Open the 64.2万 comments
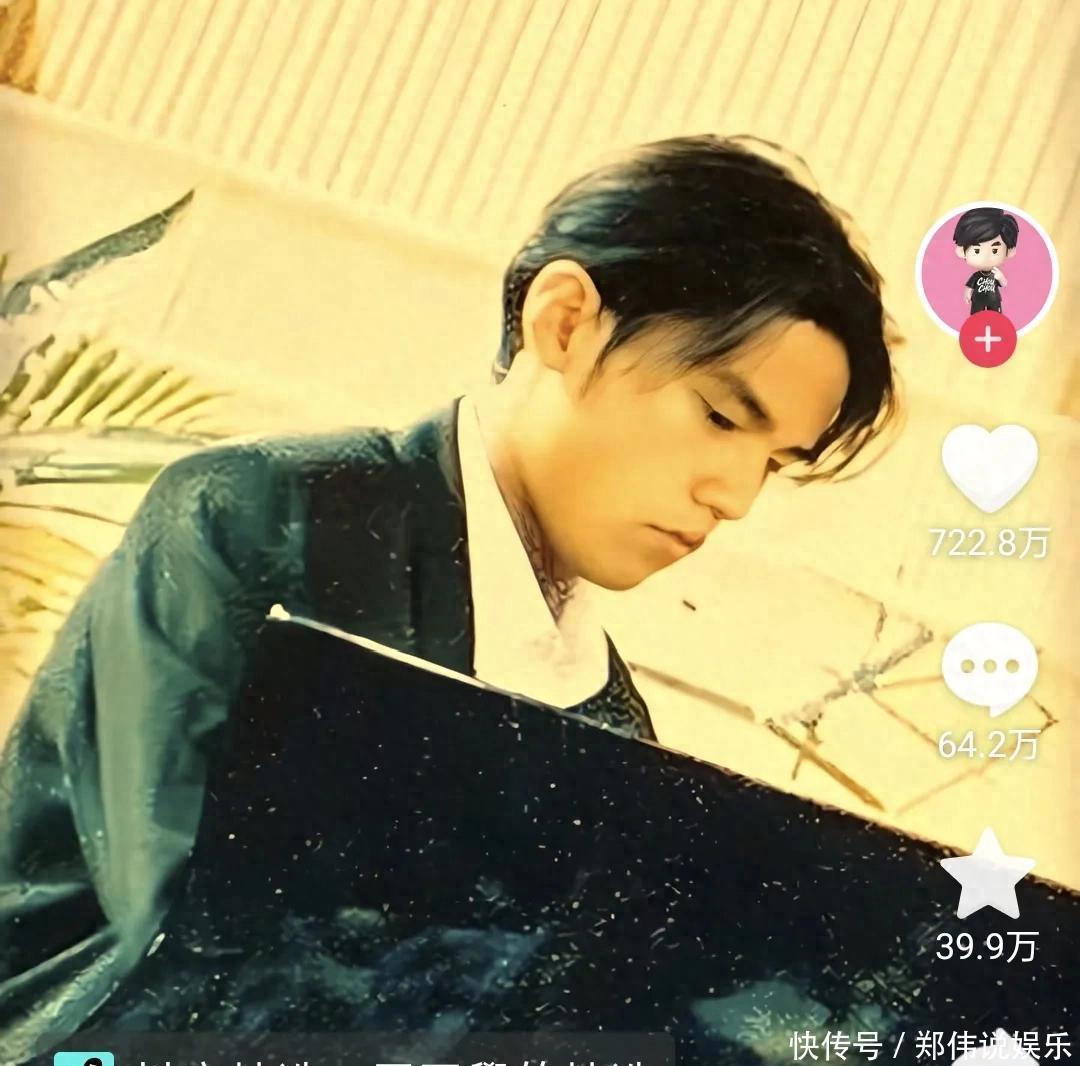 pos(989,668)
